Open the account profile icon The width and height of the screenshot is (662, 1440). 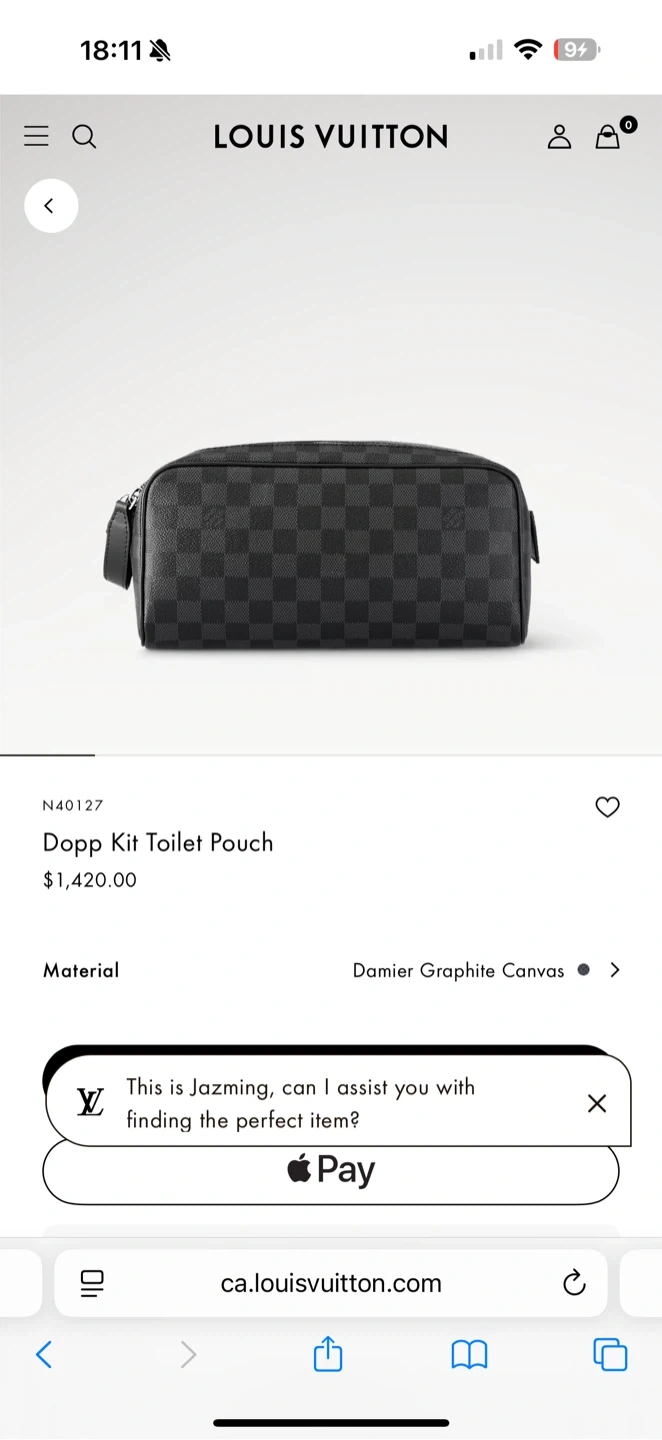(x=559, y=136)
